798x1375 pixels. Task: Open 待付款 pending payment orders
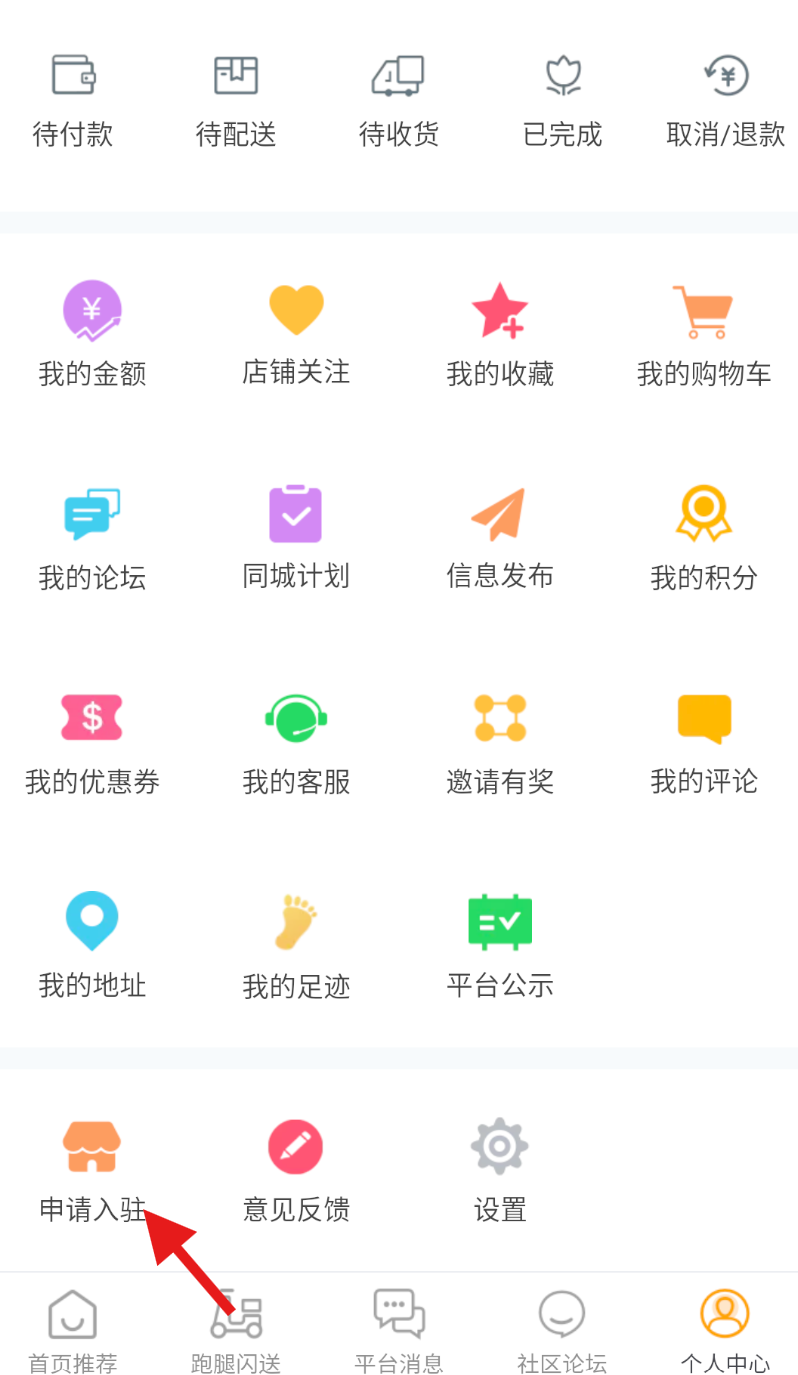click(x=73, y=100)
